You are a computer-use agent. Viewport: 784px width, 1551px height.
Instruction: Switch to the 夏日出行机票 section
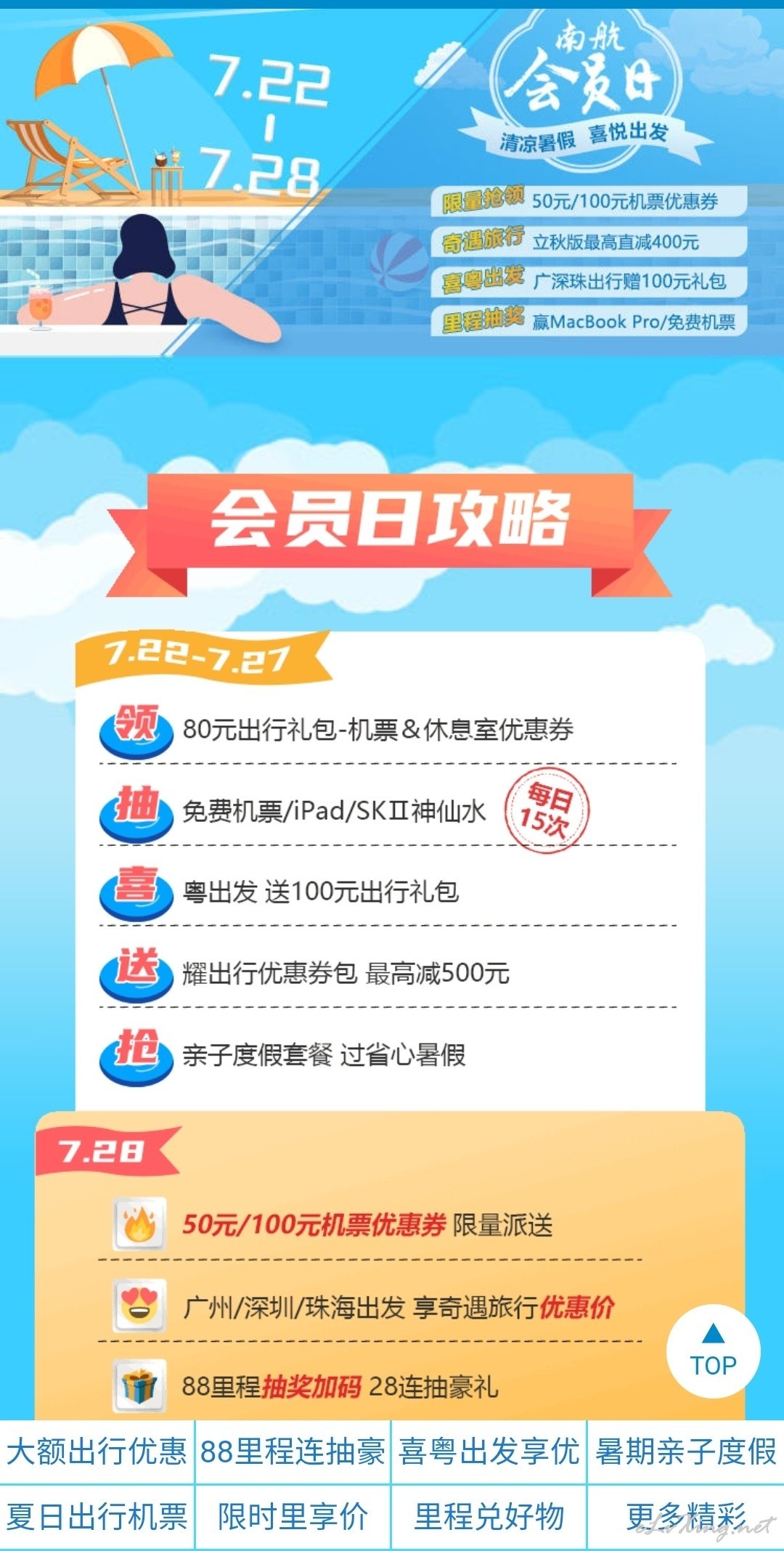(x=97, y=1517)
